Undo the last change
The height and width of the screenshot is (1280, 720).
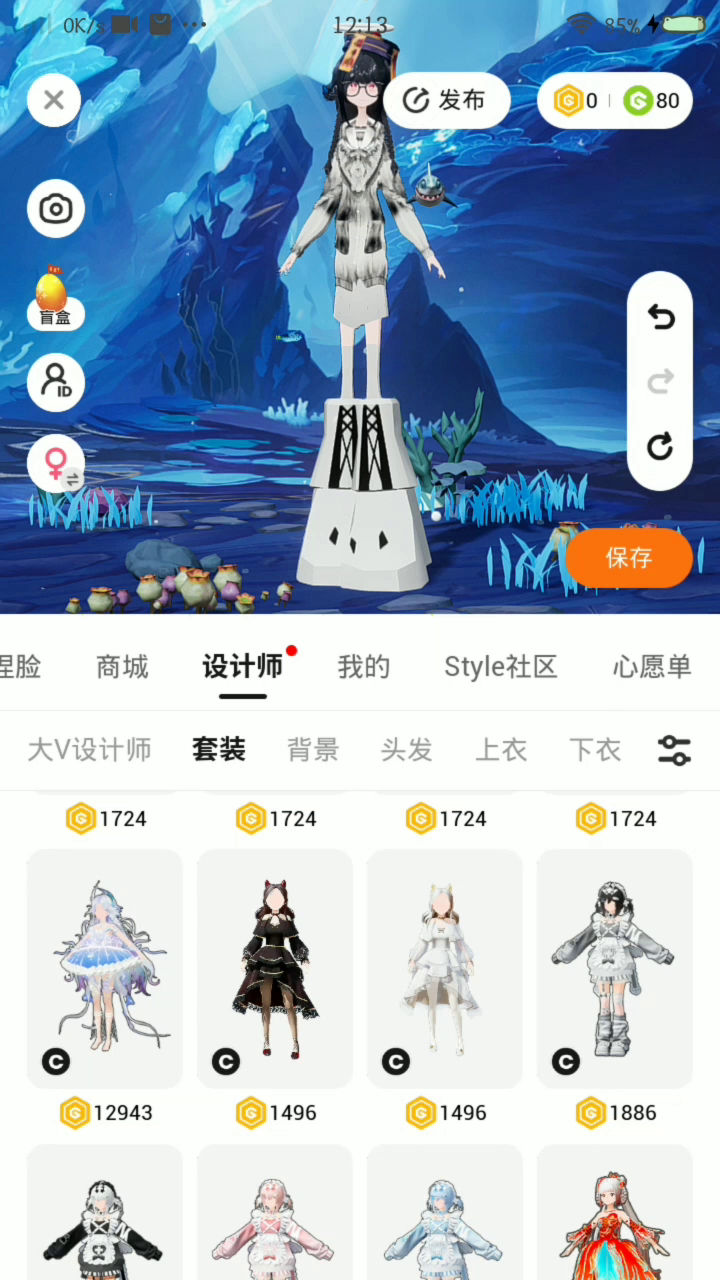pos(660,317)
